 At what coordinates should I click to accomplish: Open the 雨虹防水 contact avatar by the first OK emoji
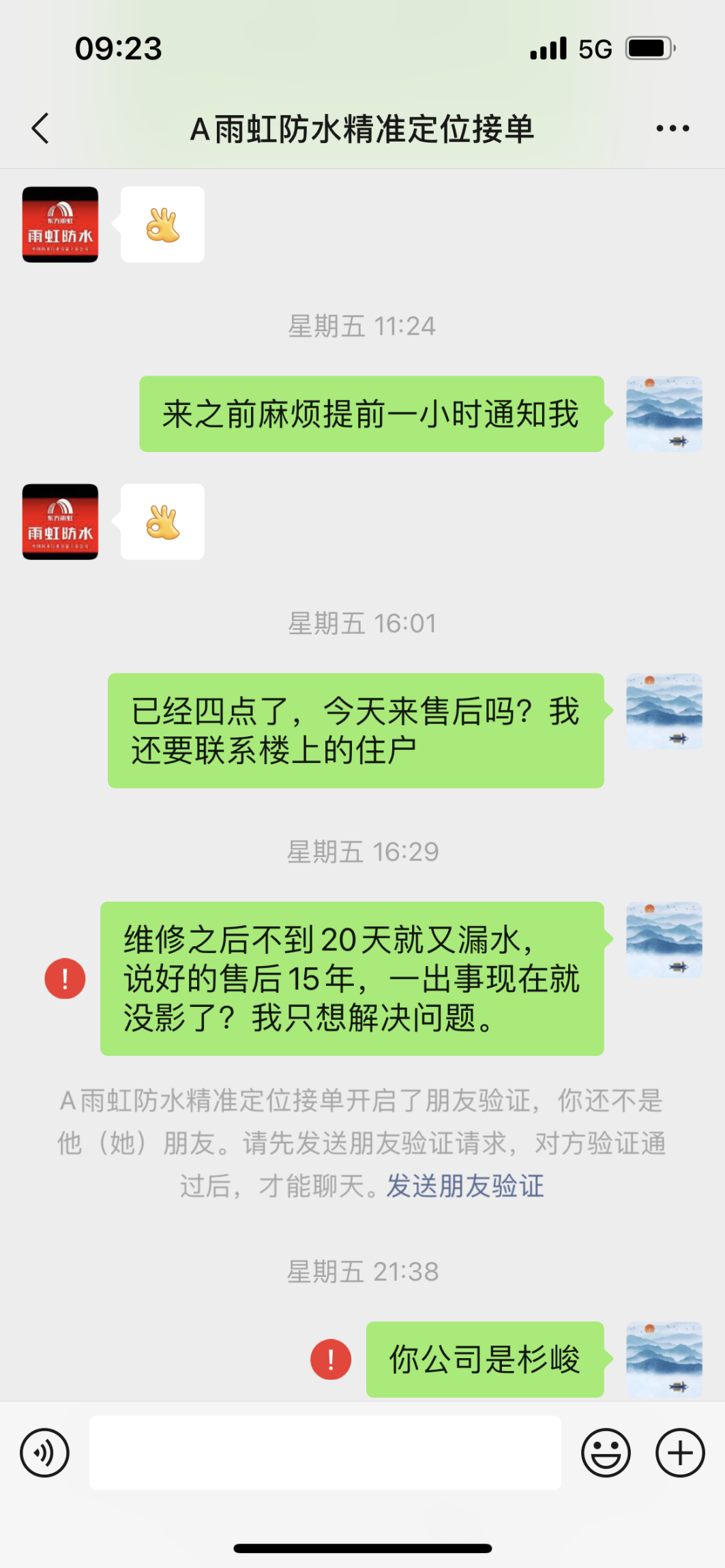click(x=60, y=224)
